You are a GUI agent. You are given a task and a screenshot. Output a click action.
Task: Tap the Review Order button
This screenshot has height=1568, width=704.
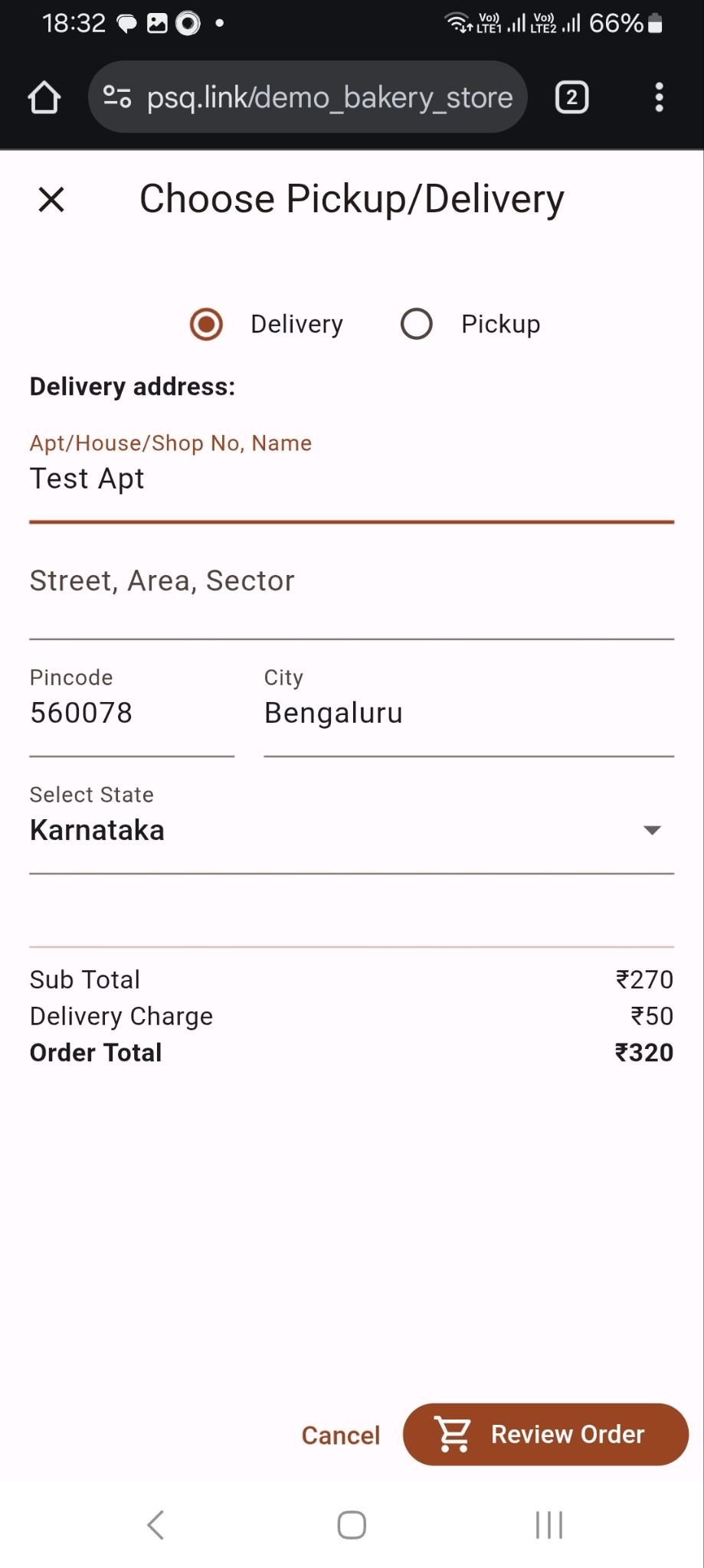click(567, 1434)
